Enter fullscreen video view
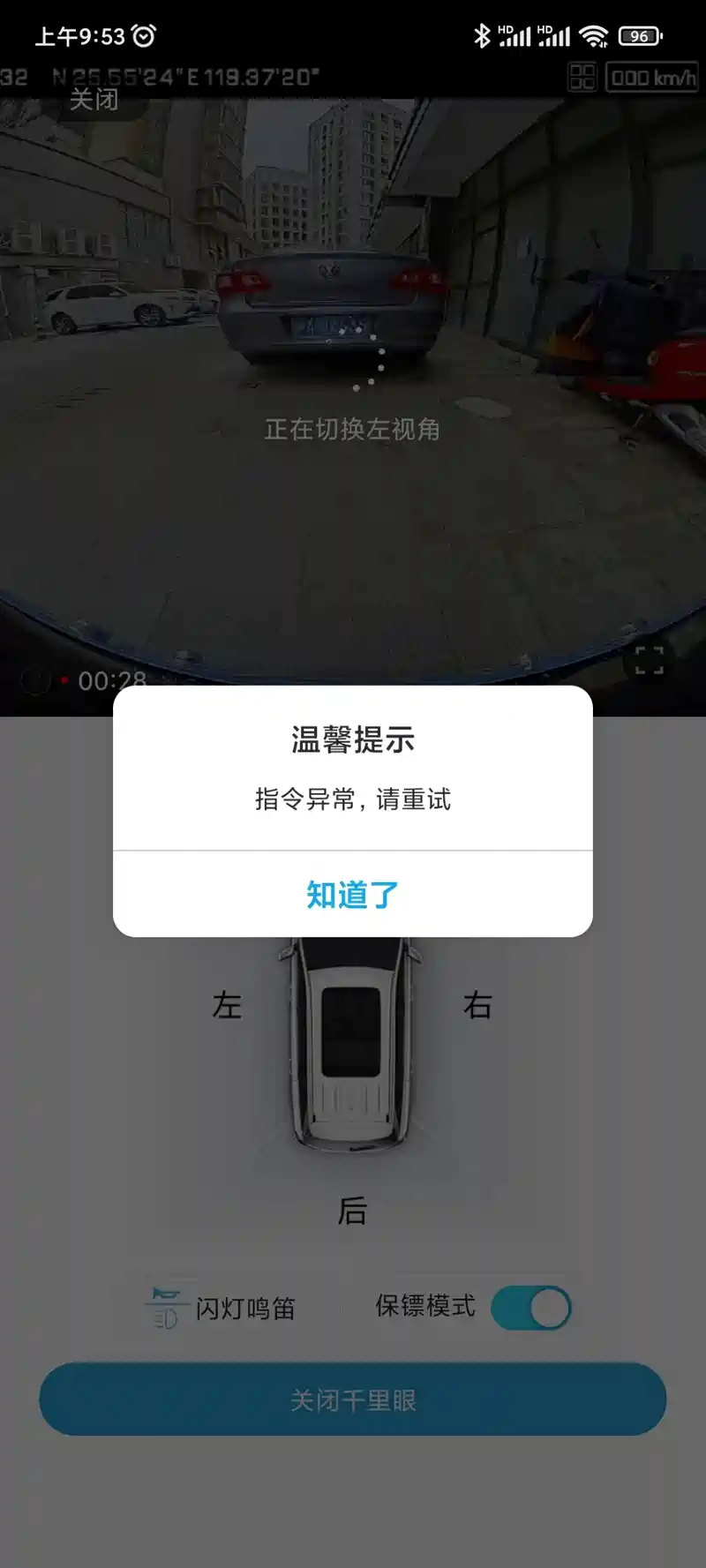 pyautogui.click(x=649, y=660)
